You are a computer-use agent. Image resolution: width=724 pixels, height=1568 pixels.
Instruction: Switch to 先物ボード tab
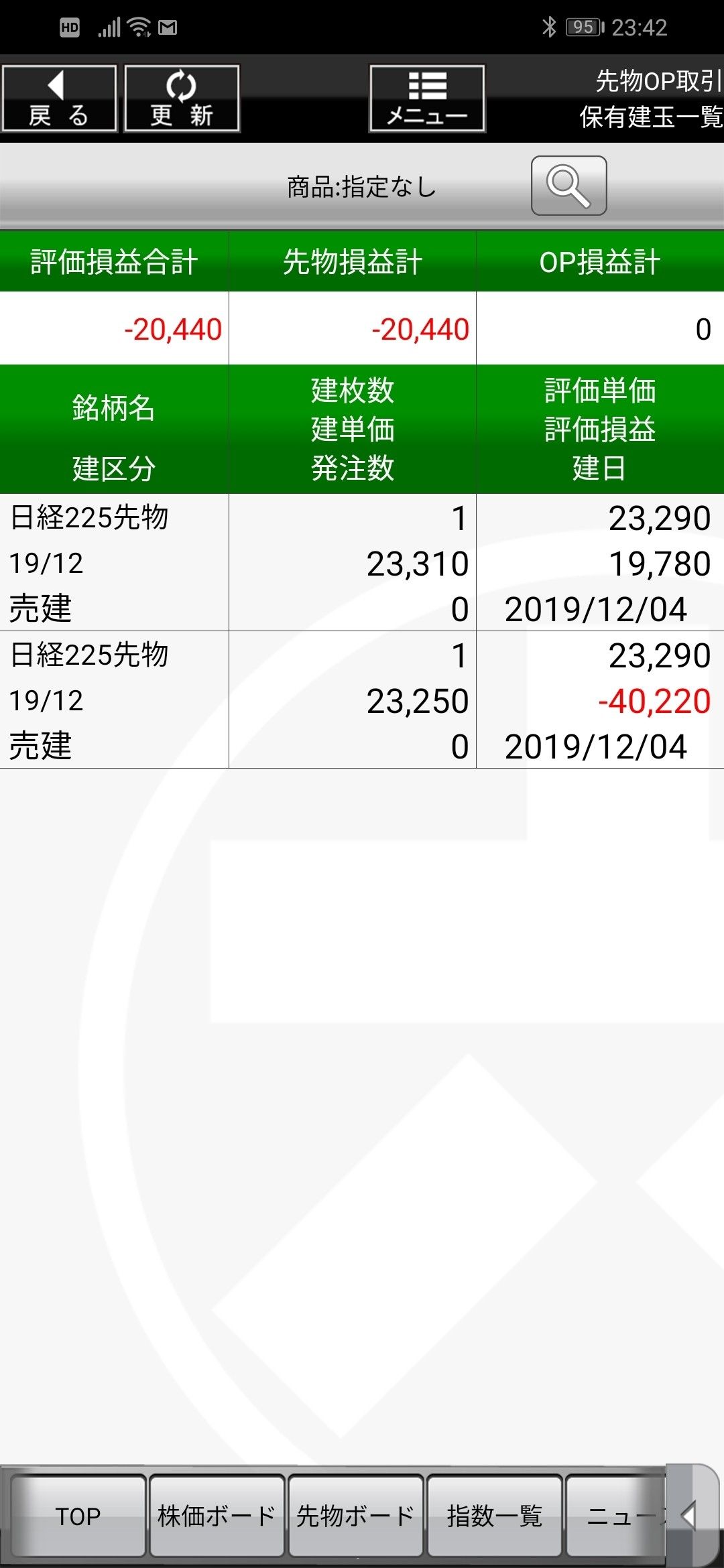click(x=355, y=1516)
